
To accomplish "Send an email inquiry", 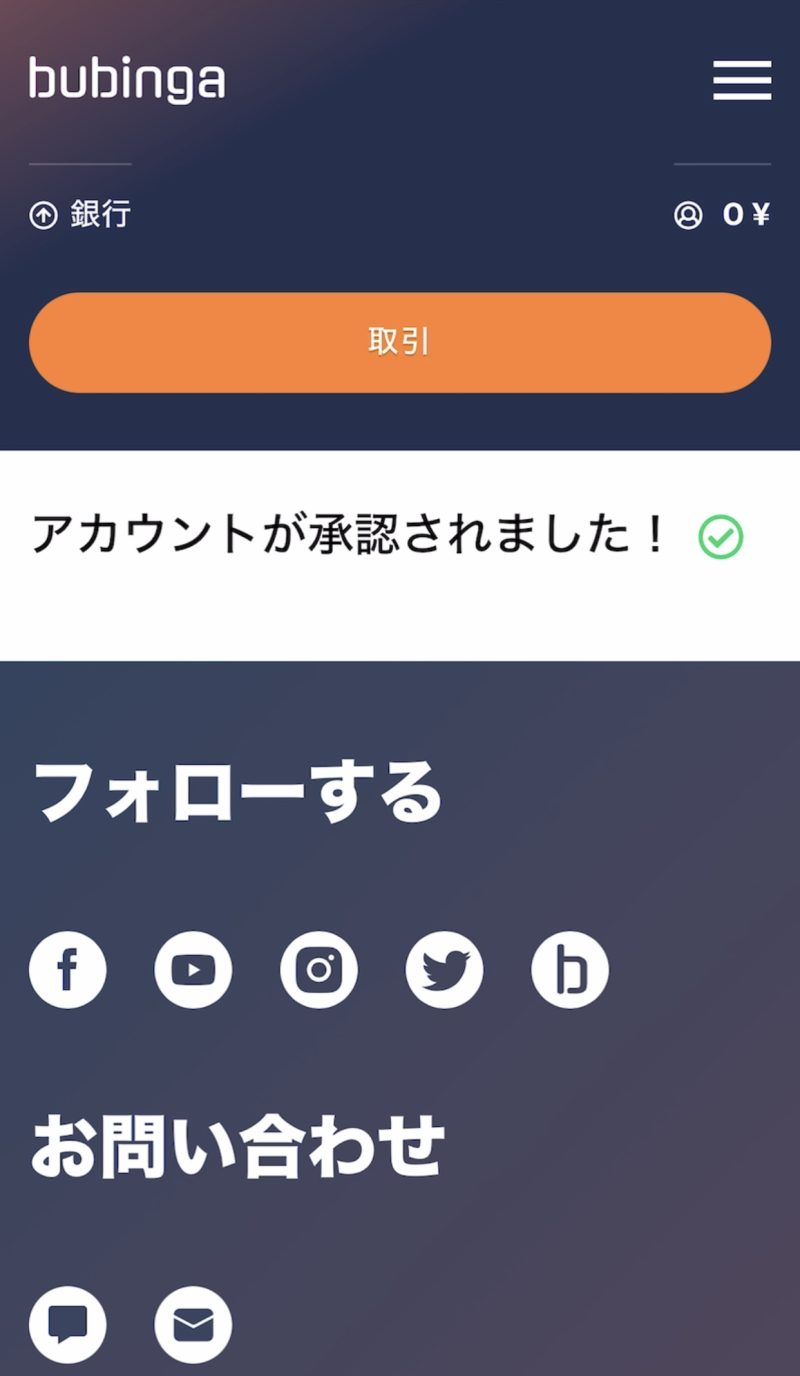I will pos(193,1325).
